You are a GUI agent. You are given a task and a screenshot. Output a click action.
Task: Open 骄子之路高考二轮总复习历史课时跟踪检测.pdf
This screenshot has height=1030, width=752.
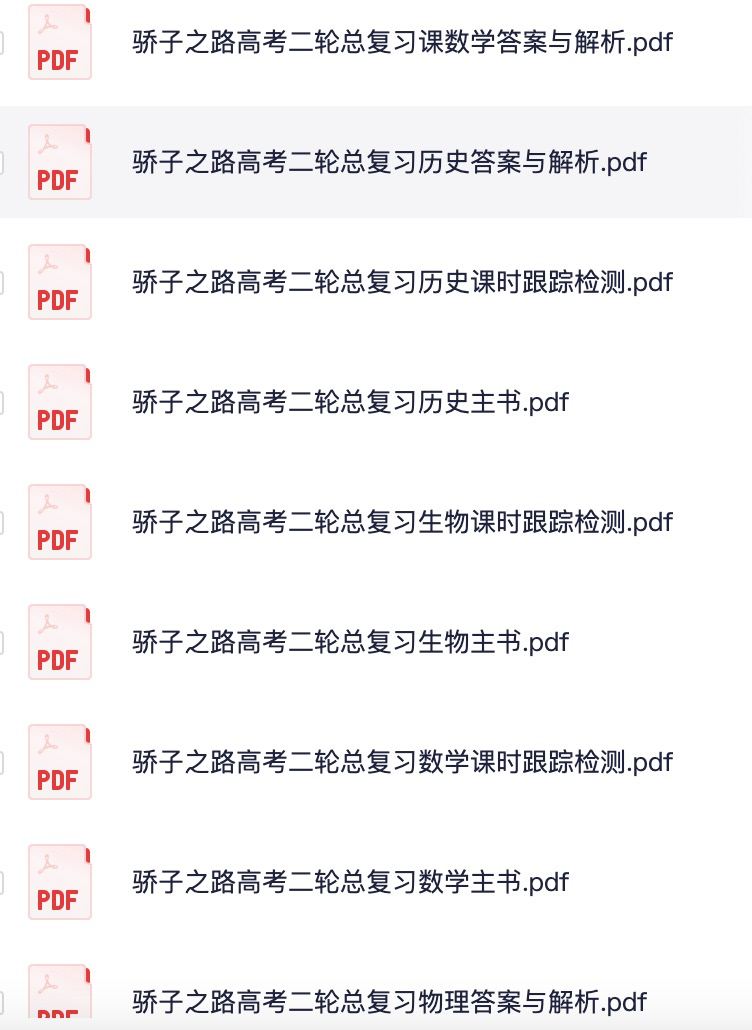click(x=400, y=282)
